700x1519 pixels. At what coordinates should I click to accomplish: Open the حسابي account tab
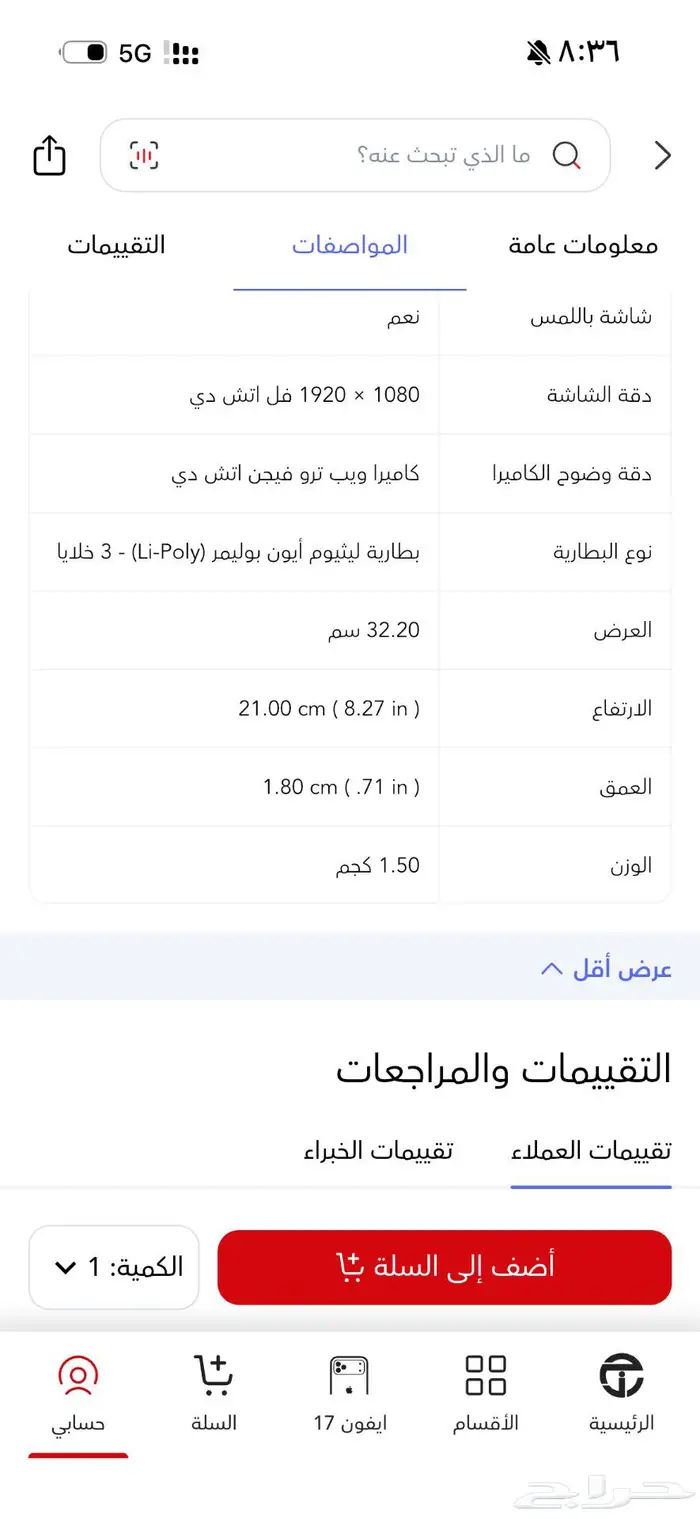point(78,1394)
